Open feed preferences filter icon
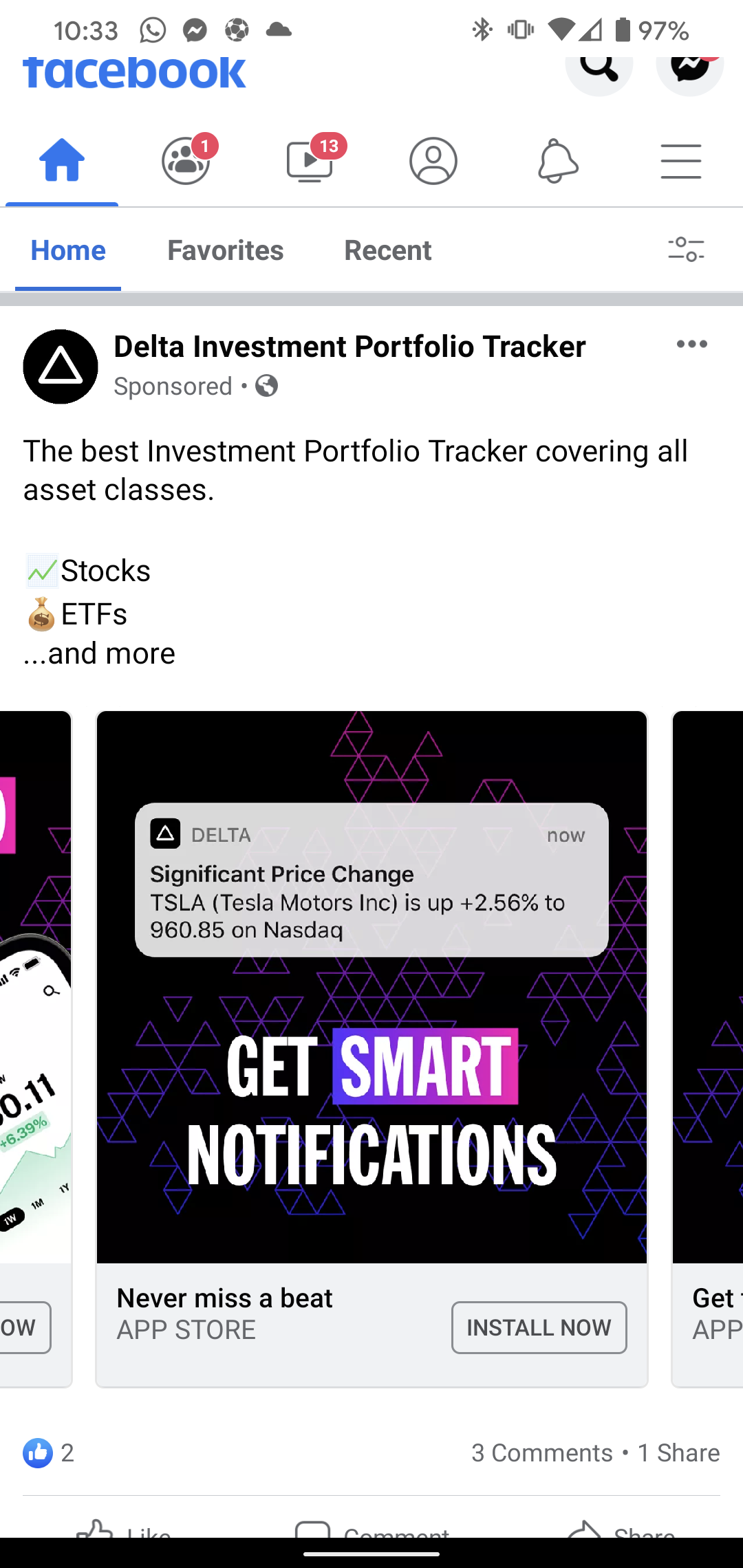Screen dimensions: 743x1568 [x=685, y=250]
